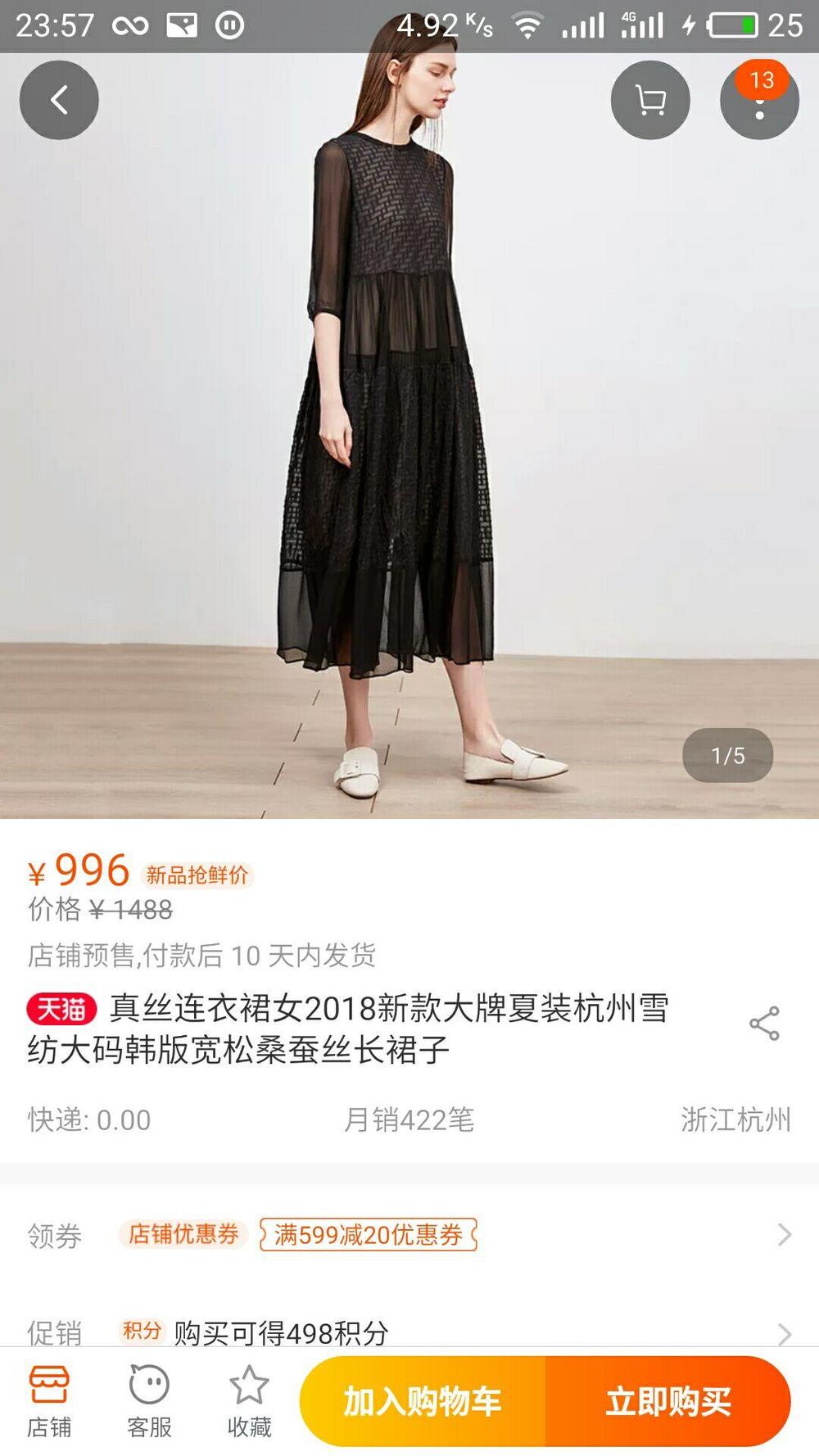Viewport: 819px width, 1456px height.
Task: Tap the infinity icon in the notification bar
Action: click(x=132, y=25)
